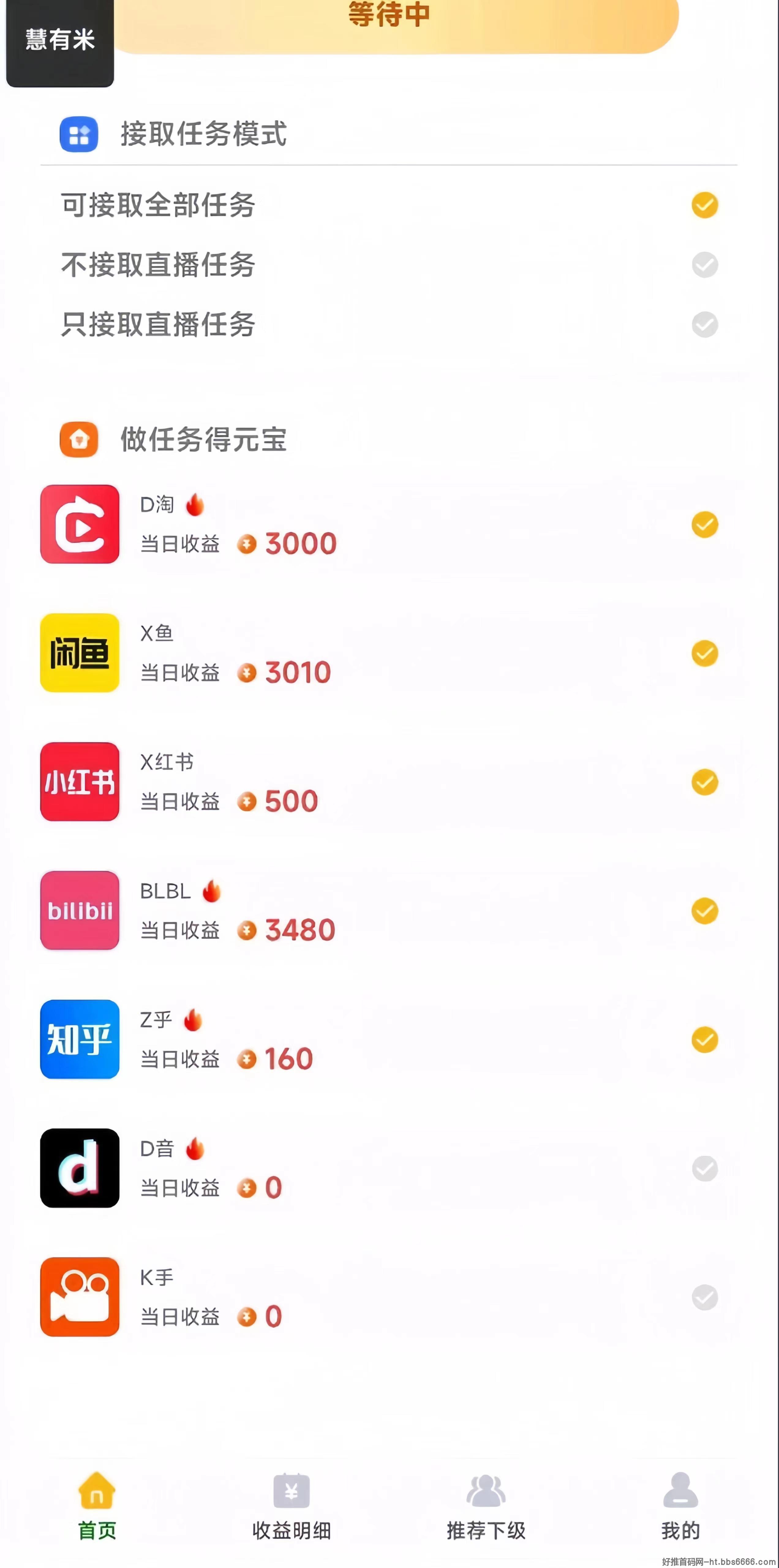The width and height of the screenshot is (779, 1568).
Task: Go to the 推荐下级 tab
Action: coord(486,1505)
